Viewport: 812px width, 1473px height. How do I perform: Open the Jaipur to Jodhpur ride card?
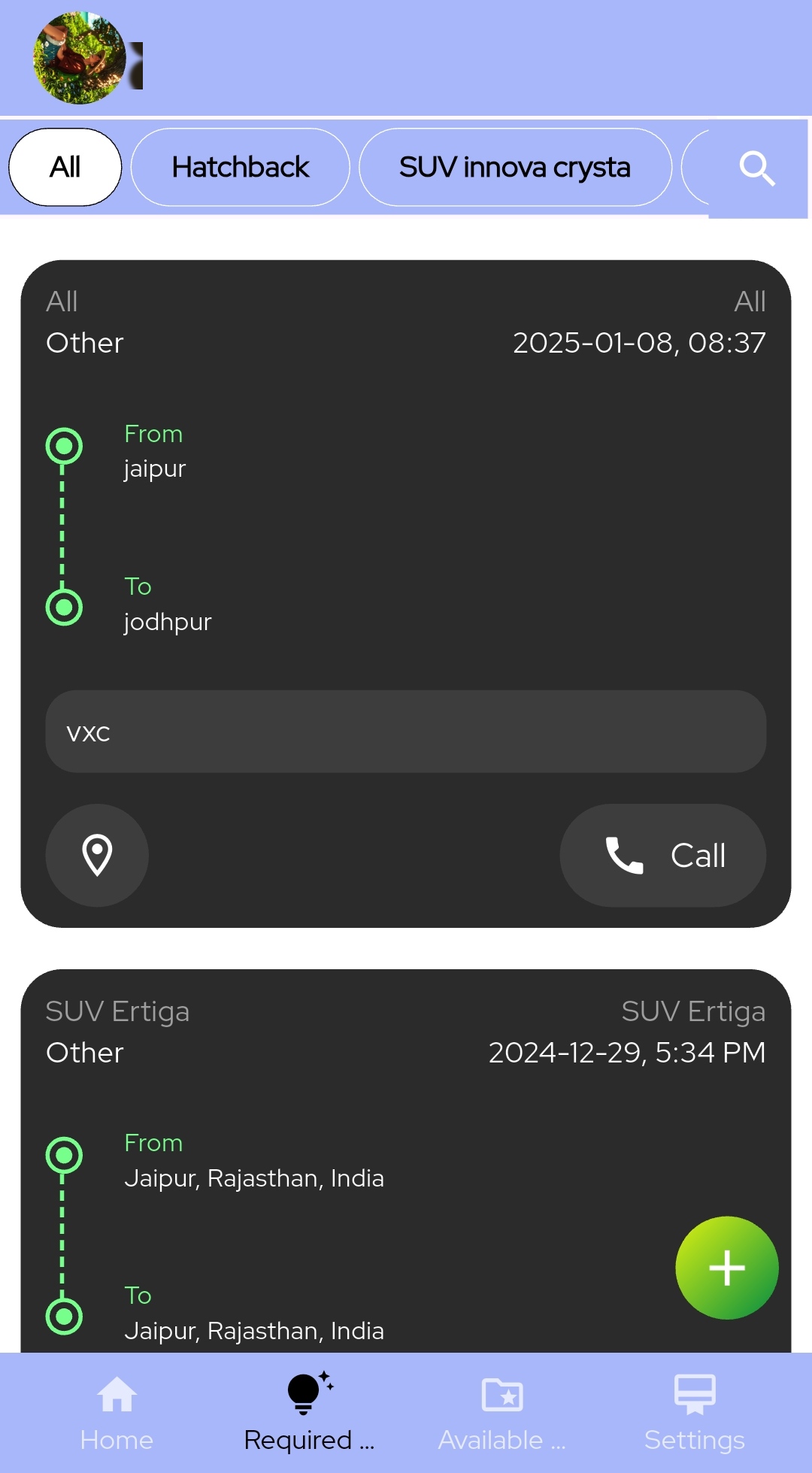click(406, 526)
